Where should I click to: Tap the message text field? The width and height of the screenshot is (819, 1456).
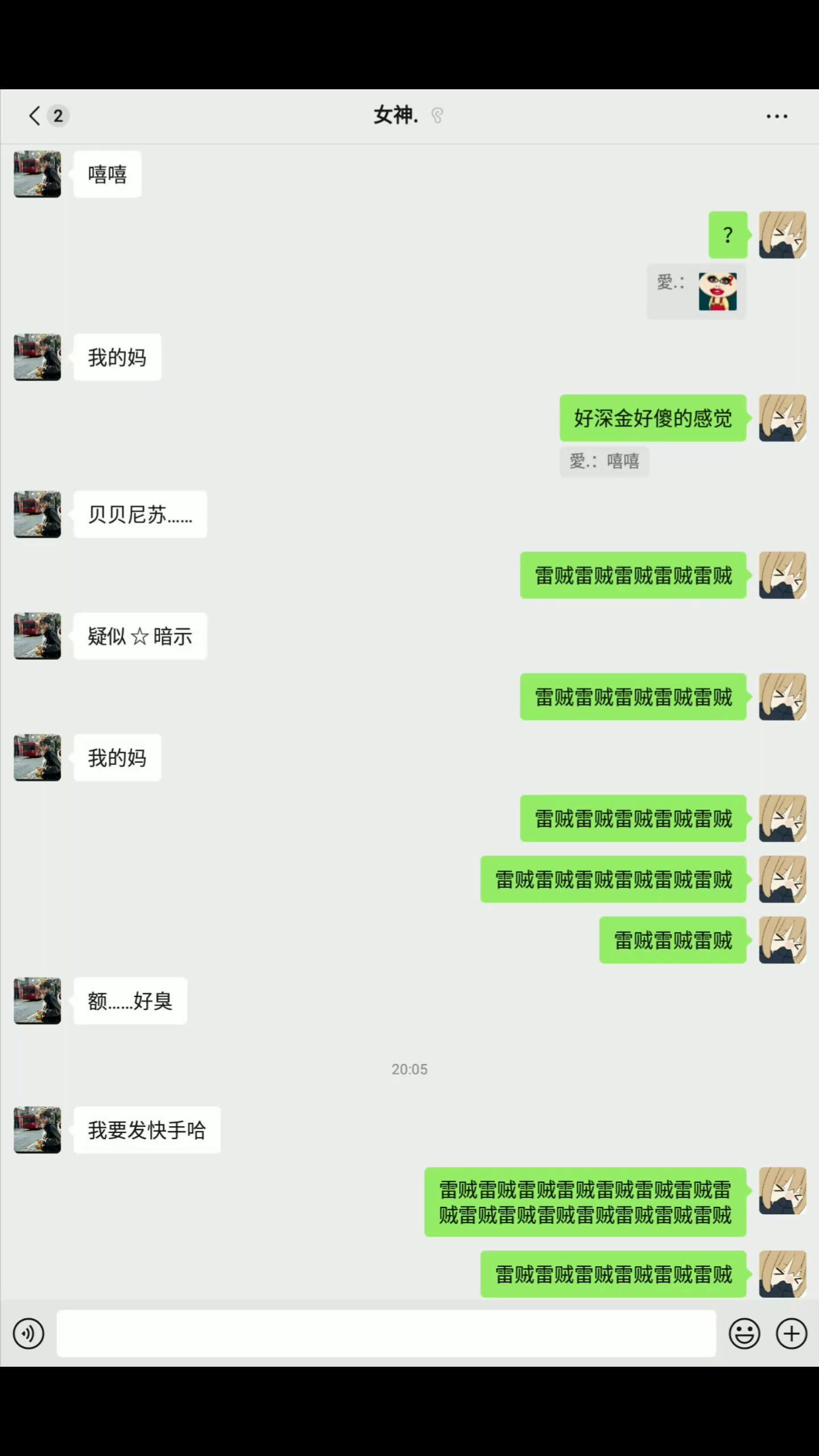[x=386, y=1334]
